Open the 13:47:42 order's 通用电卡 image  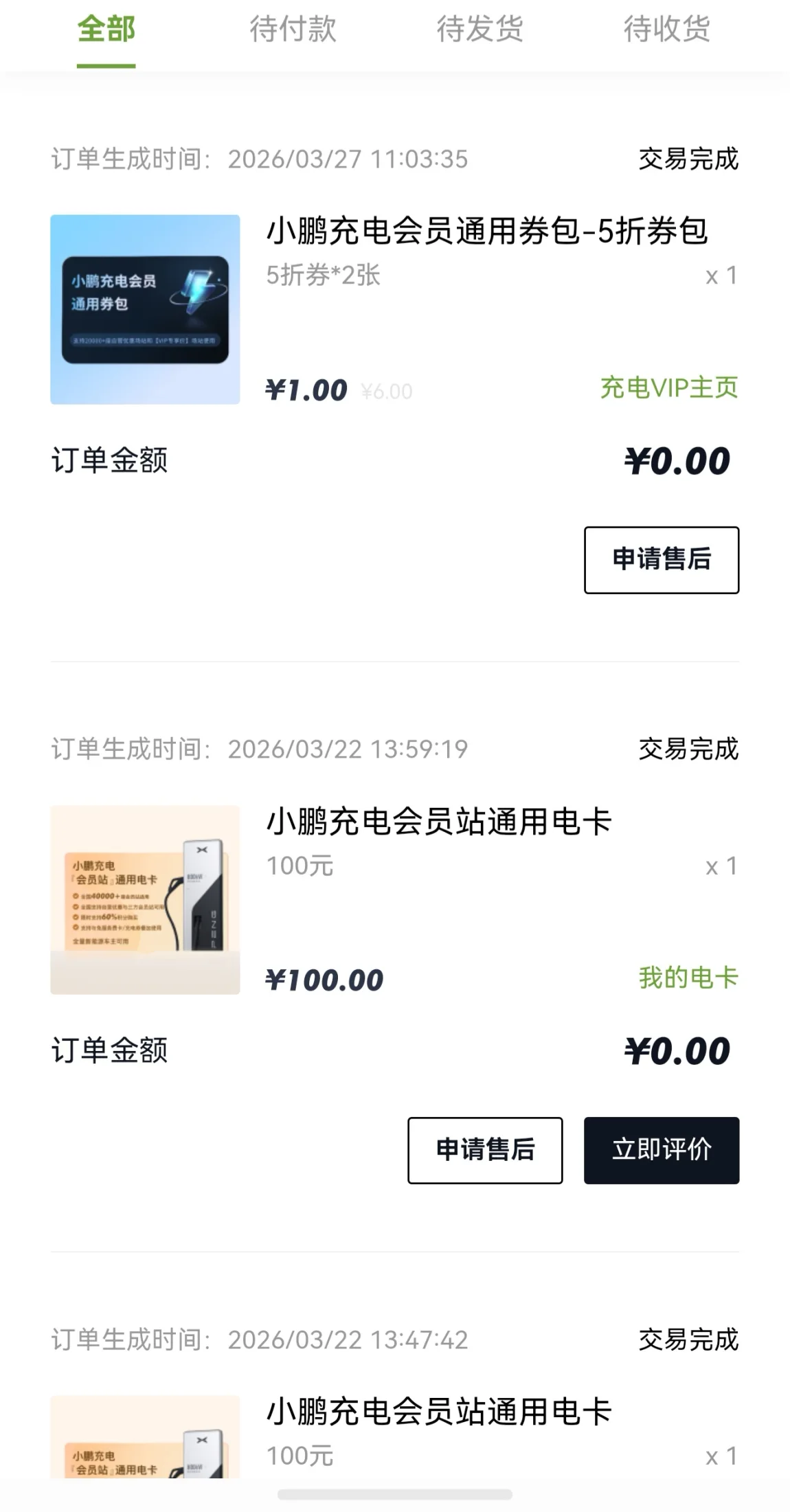click(x=145, y=1437)
